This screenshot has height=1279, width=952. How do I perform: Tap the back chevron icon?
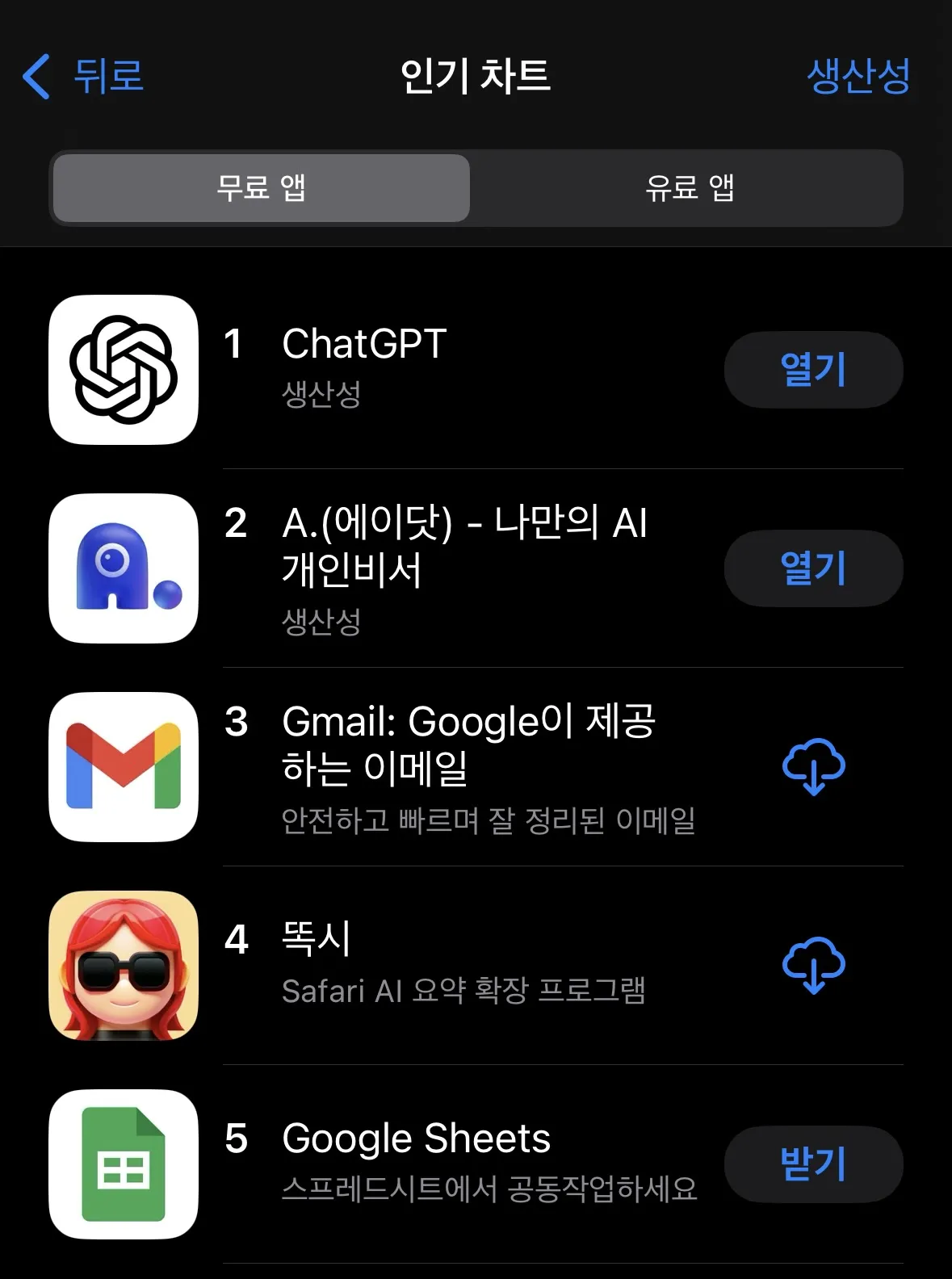pos(34,78)
